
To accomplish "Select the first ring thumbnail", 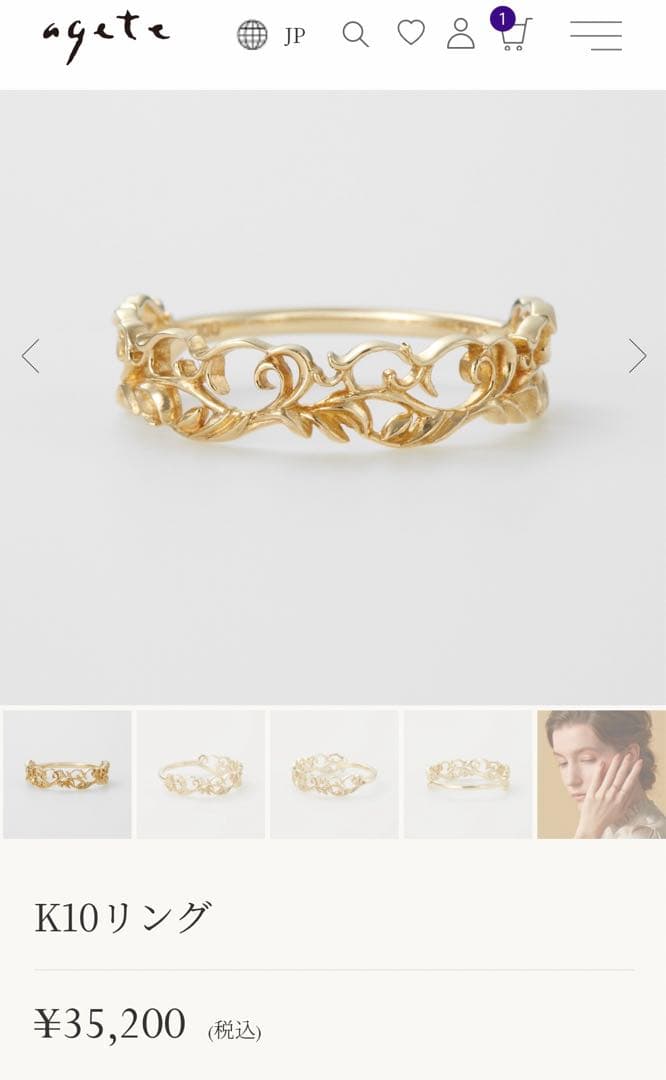I will [67, 774].
